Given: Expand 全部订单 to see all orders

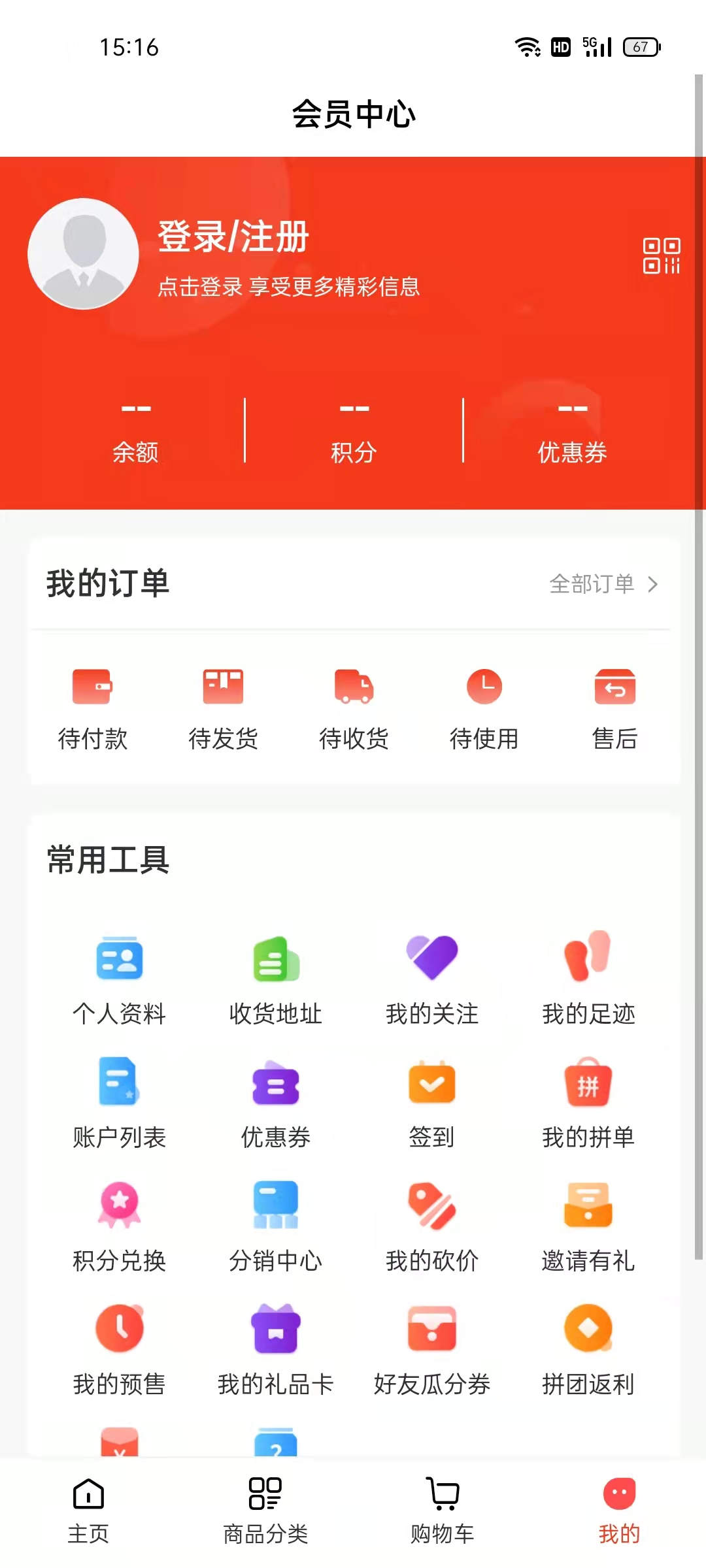Looking at the screenshot, I should 603,585.
